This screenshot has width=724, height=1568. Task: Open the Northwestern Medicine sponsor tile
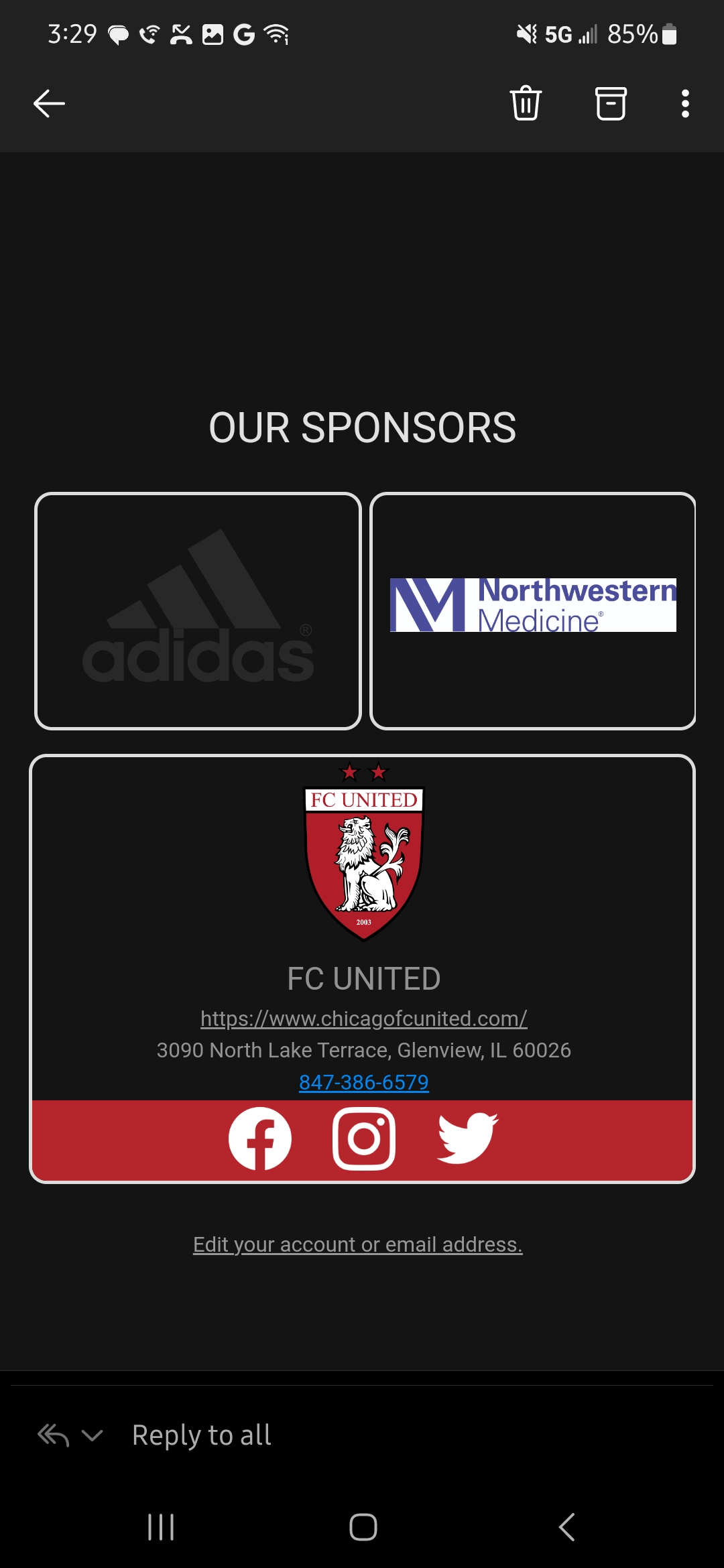(x=533, y=611)
